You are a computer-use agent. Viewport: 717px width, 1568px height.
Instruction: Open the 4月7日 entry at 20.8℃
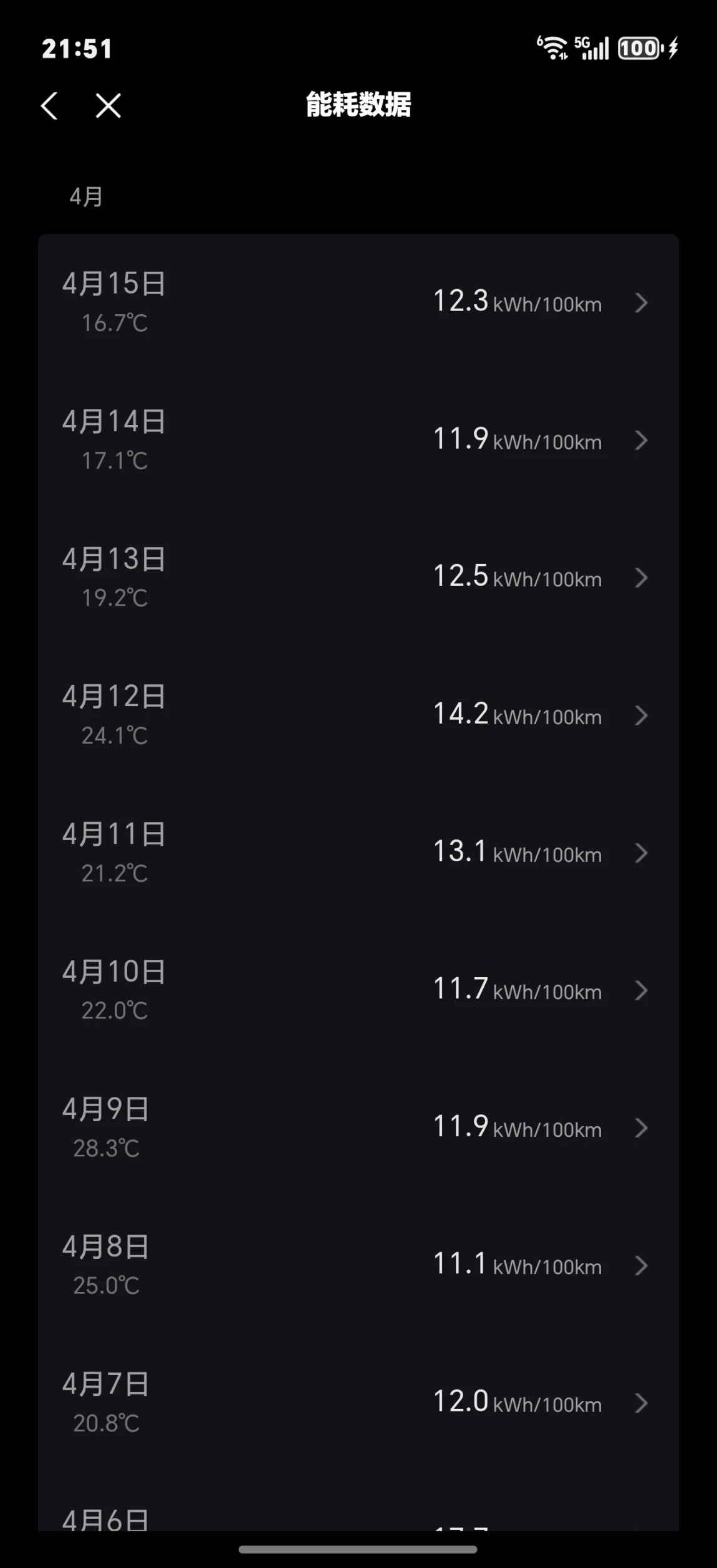pyautogui.click(x=358, y=1403)
